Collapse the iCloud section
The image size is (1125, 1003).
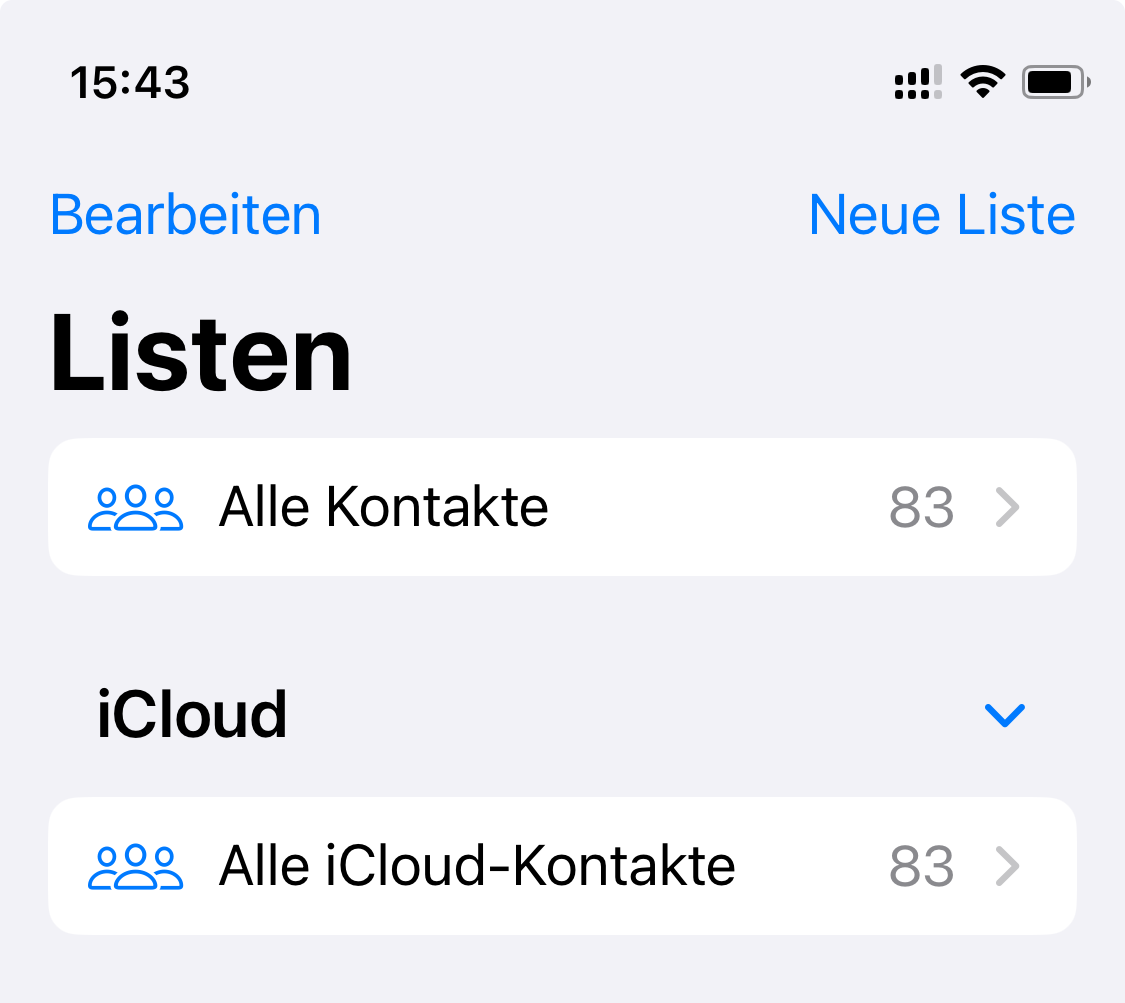[x=1004, y=715]
